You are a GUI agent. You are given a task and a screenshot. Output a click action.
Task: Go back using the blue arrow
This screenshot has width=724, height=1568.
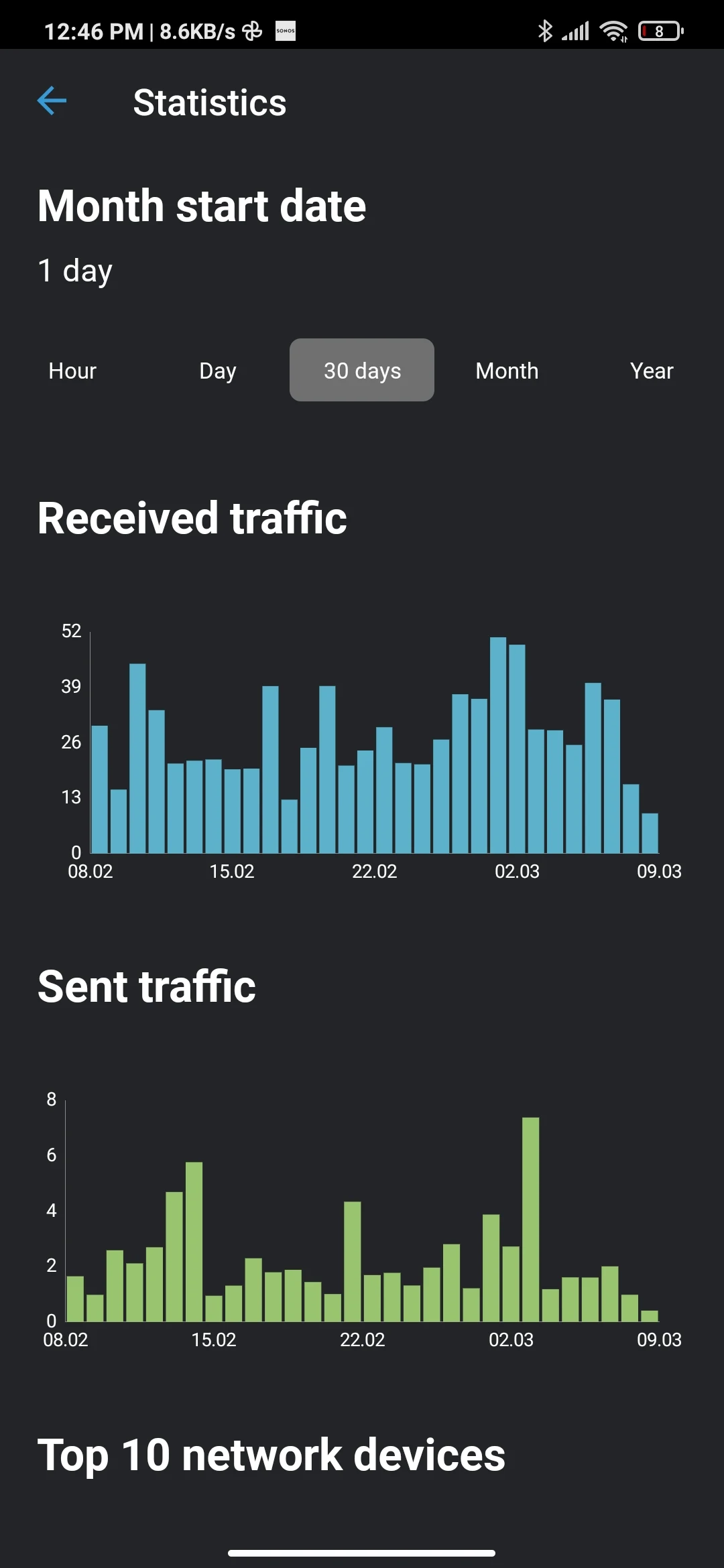pyautogui.click(x=52, y=101)
